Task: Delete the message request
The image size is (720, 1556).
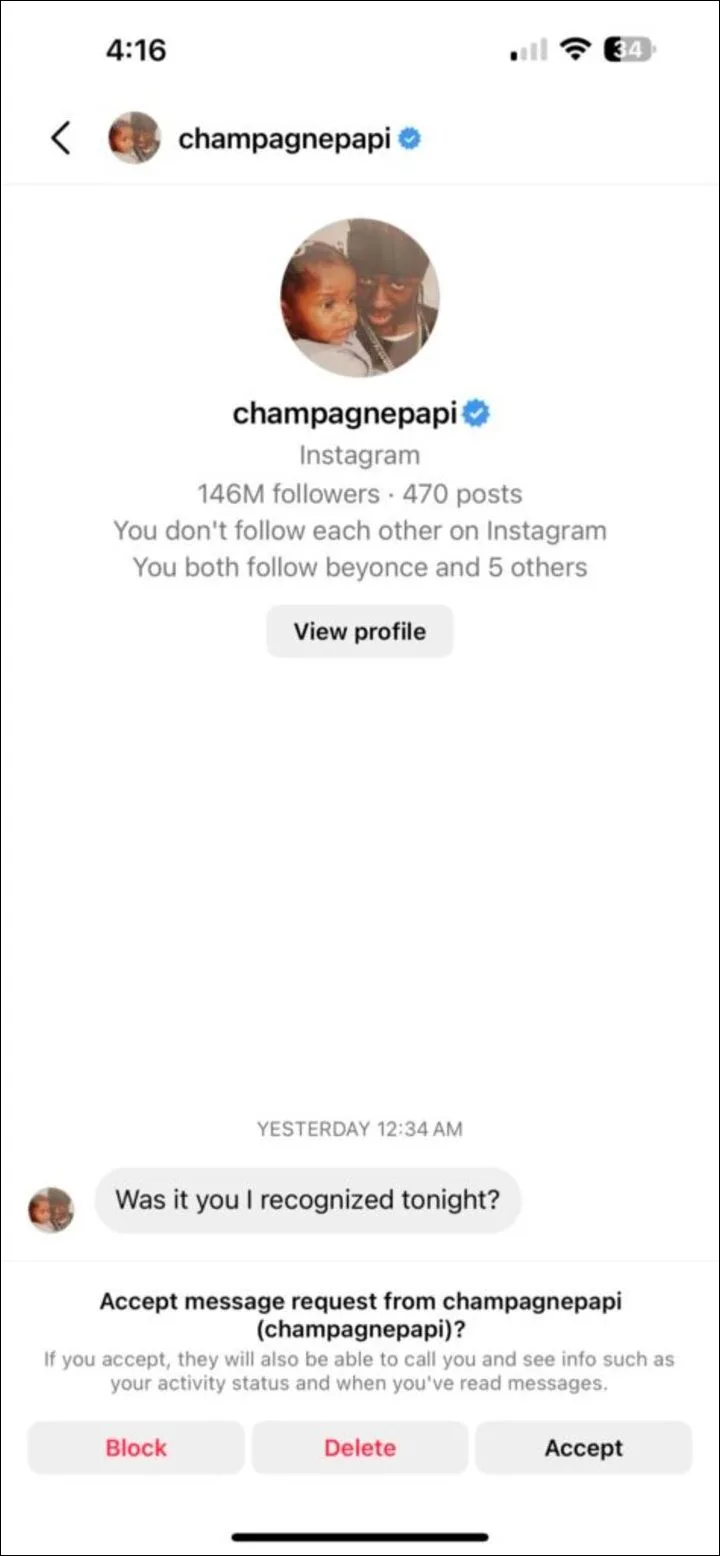Action: coord(360,1448)
